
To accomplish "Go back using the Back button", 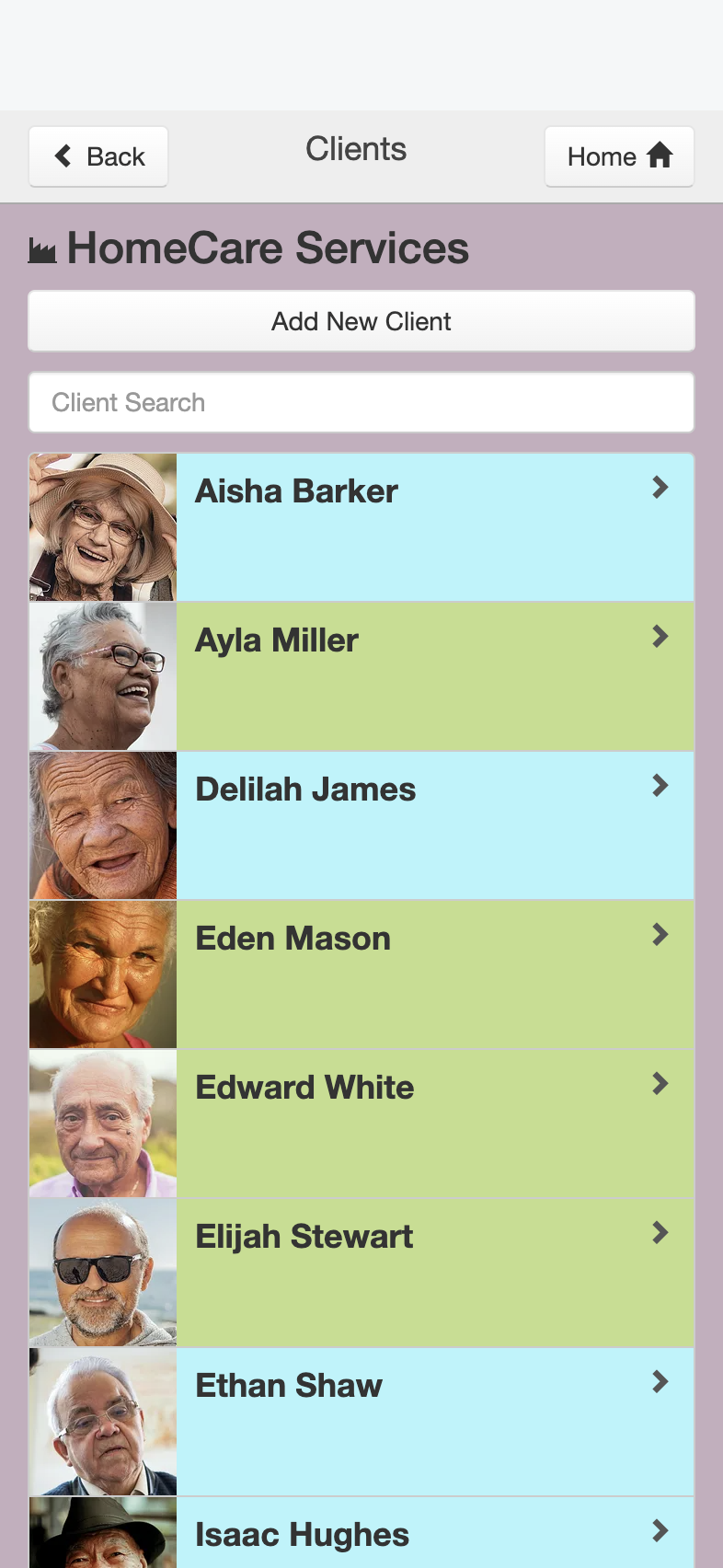I will pos(98,156).
